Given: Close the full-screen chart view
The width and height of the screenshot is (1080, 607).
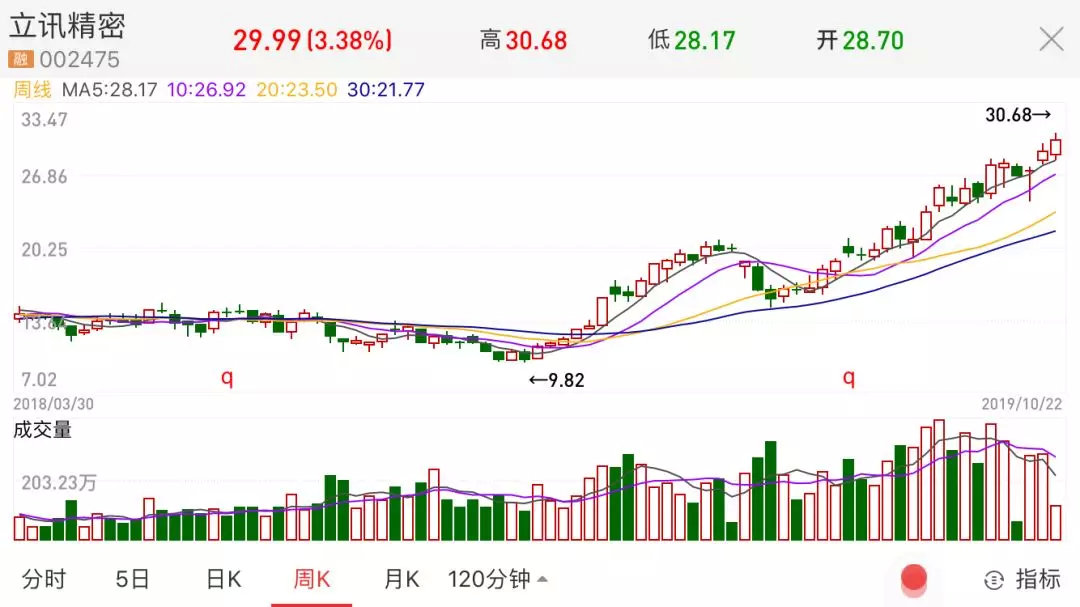Looking at the screenshot, I should tap(1051, 39).
